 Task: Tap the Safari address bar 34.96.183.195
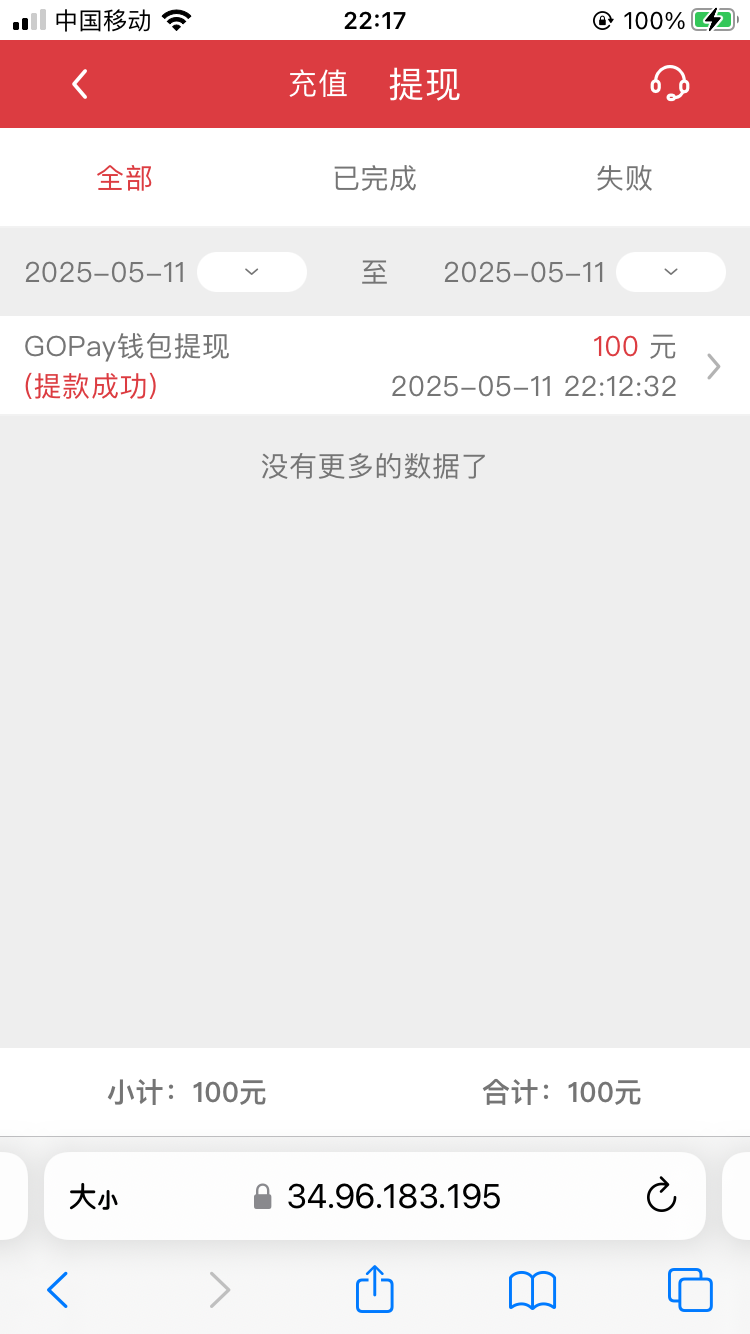[394, 1196]
